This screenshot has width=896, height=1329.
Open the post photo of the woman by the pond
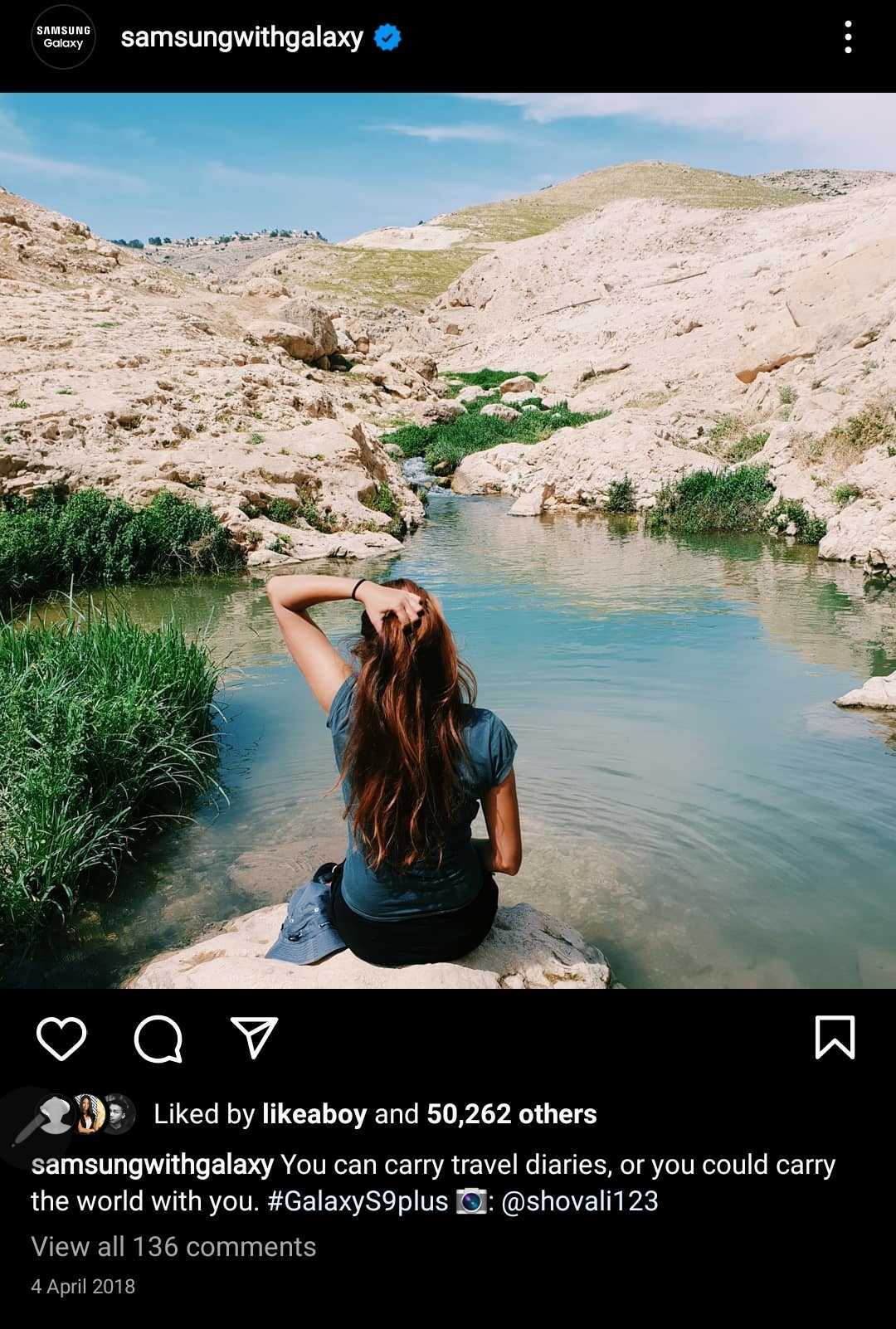[x=448, y=539]
